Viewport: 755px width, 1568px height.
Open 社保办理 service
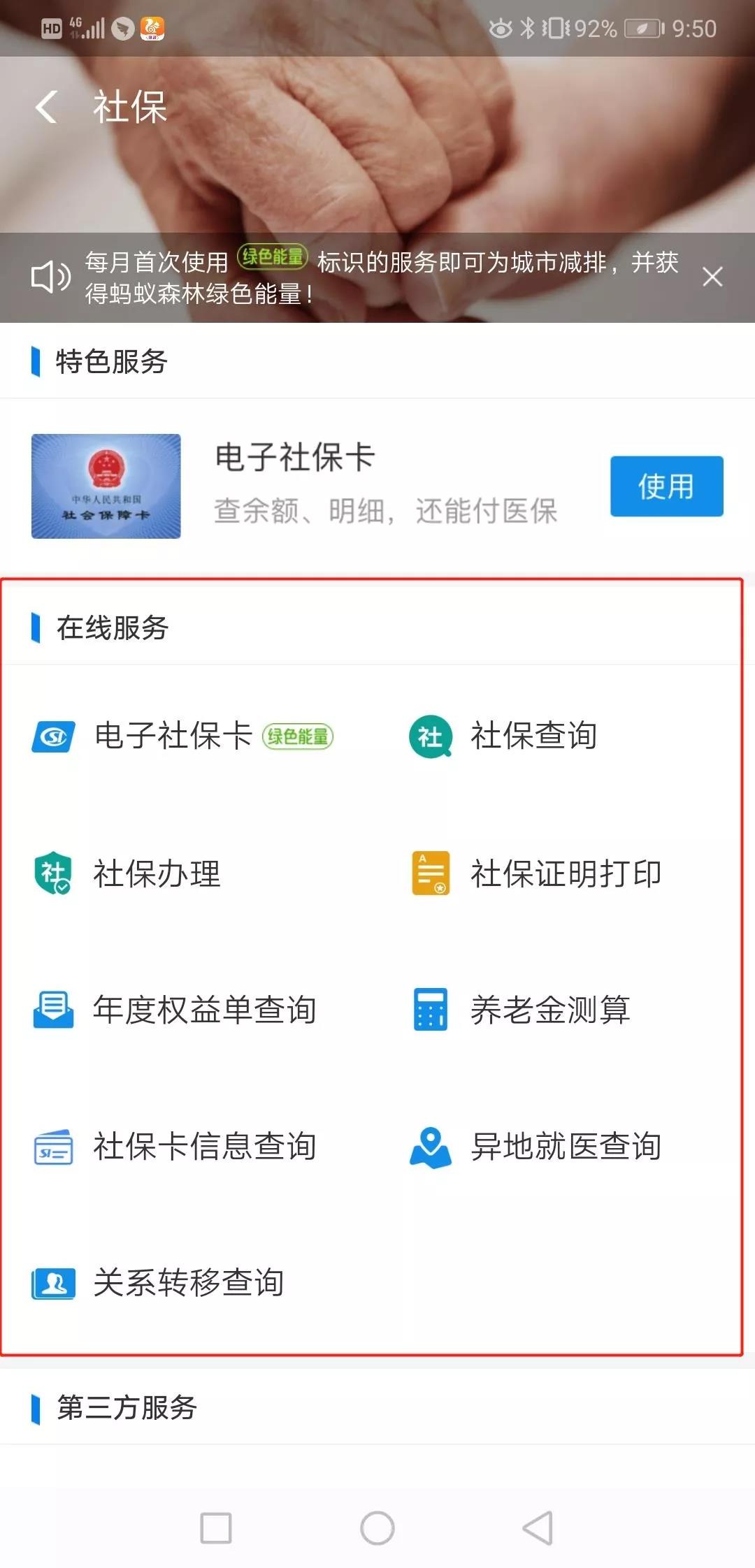point(157,873)
